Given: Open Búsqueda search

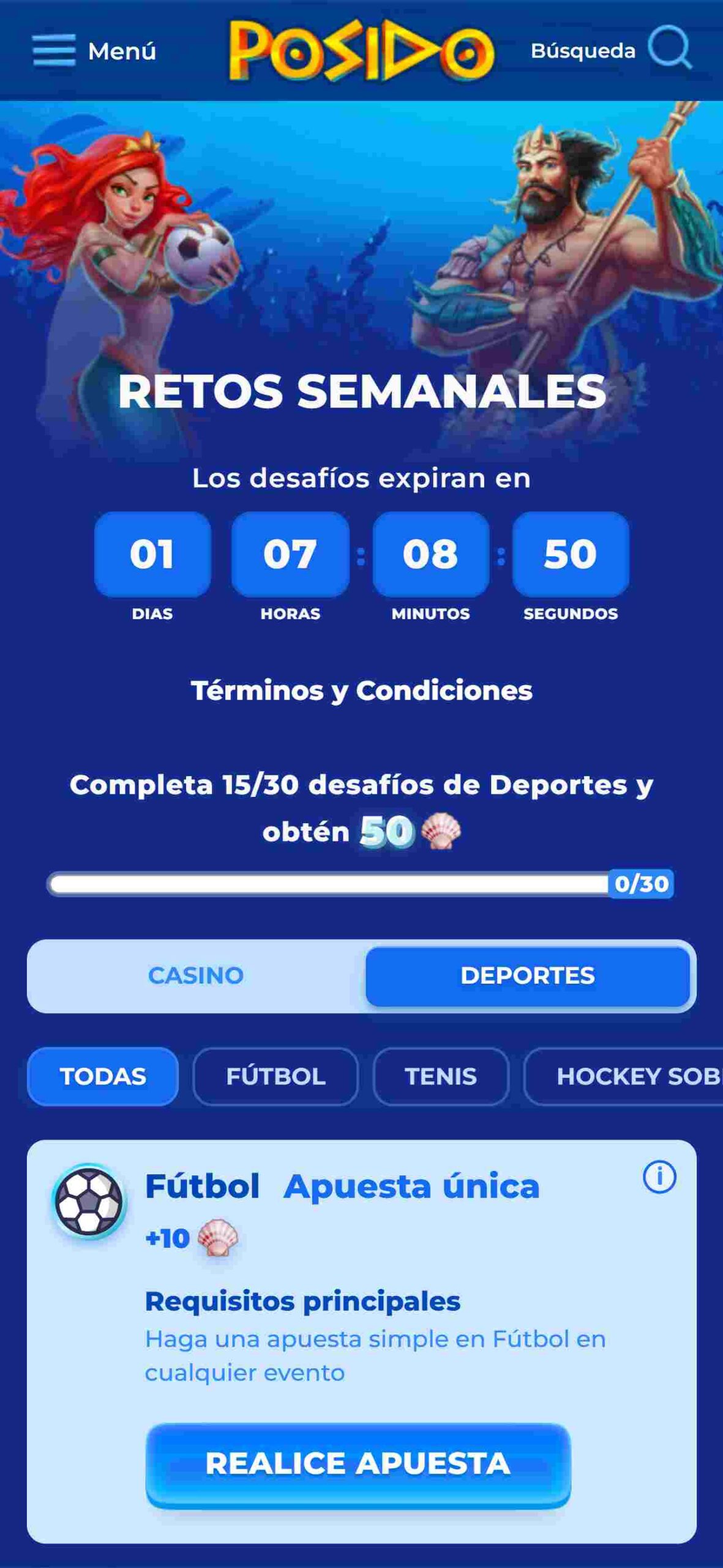Looking at the screenshot, I should tap(611, 50).
